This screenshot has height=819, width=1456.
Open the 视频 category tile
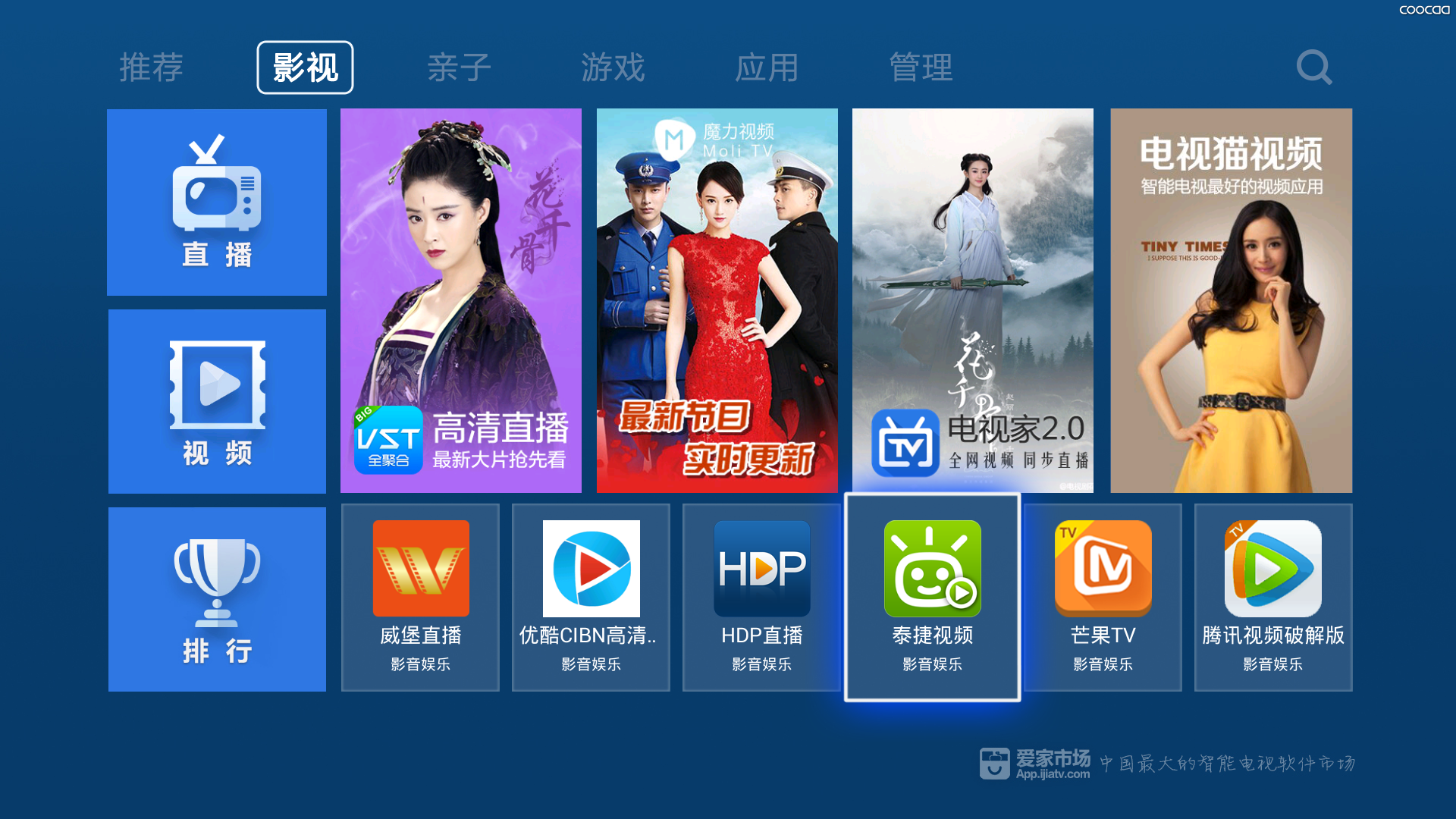point(217,401)
